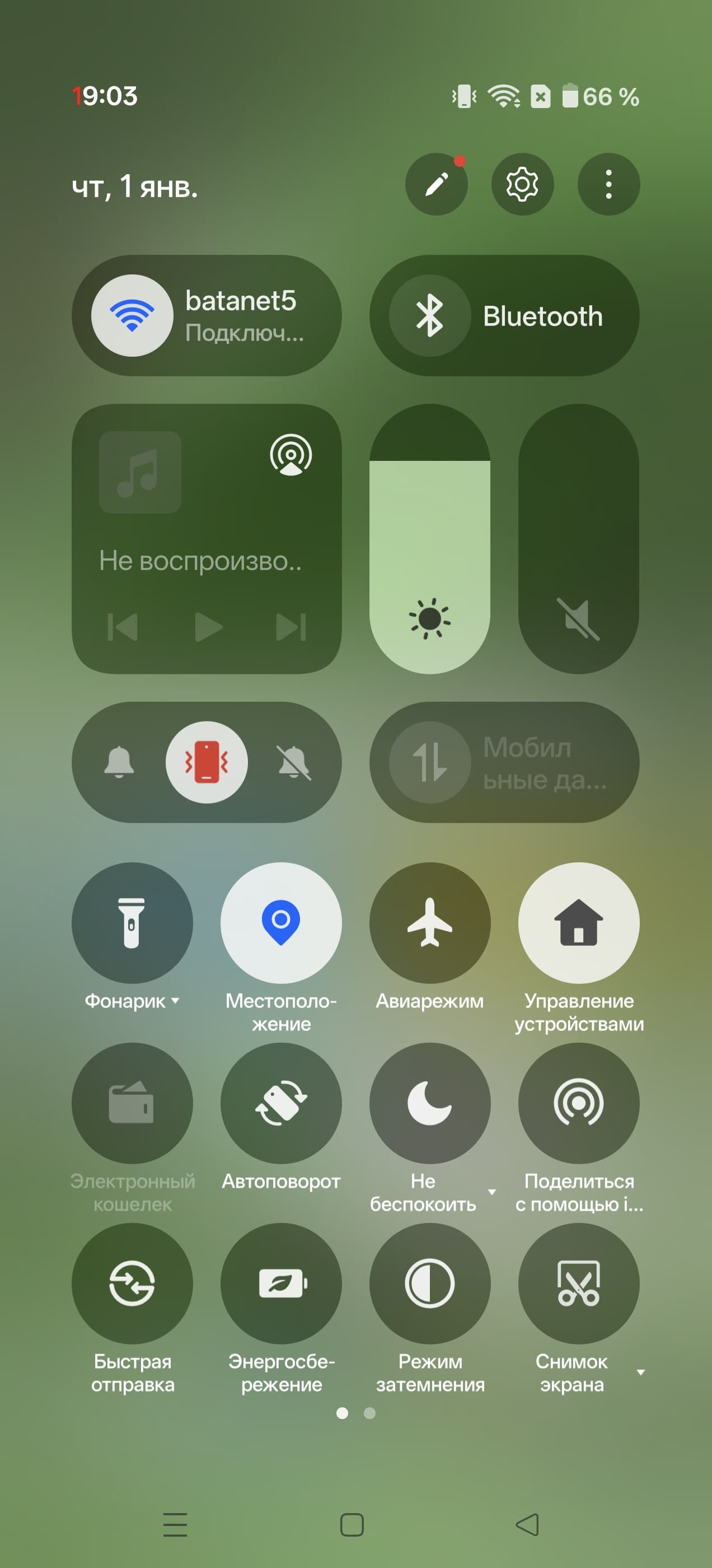Take a screenshot with Снимок экрана

(578, 1283)
